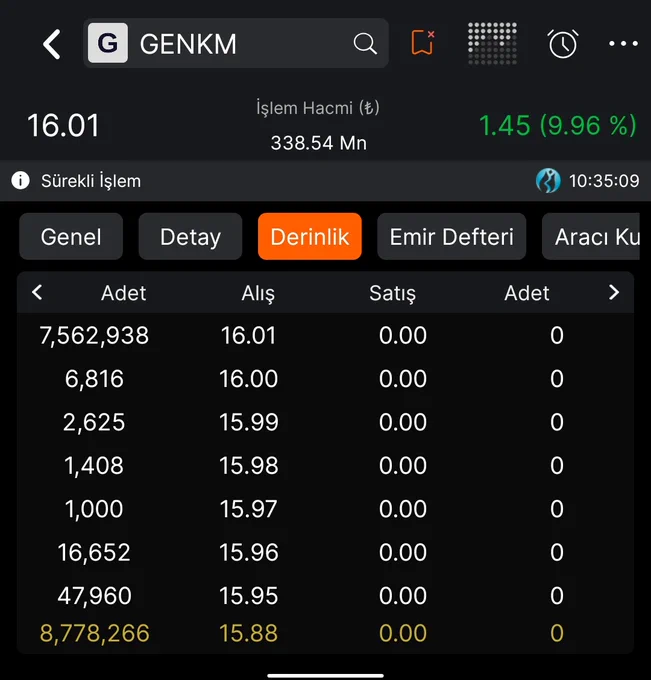The height and width of the screenshot is (680, 651).
Task: Set a price alarm with the clock icon
Action: (x=563, y=43)
